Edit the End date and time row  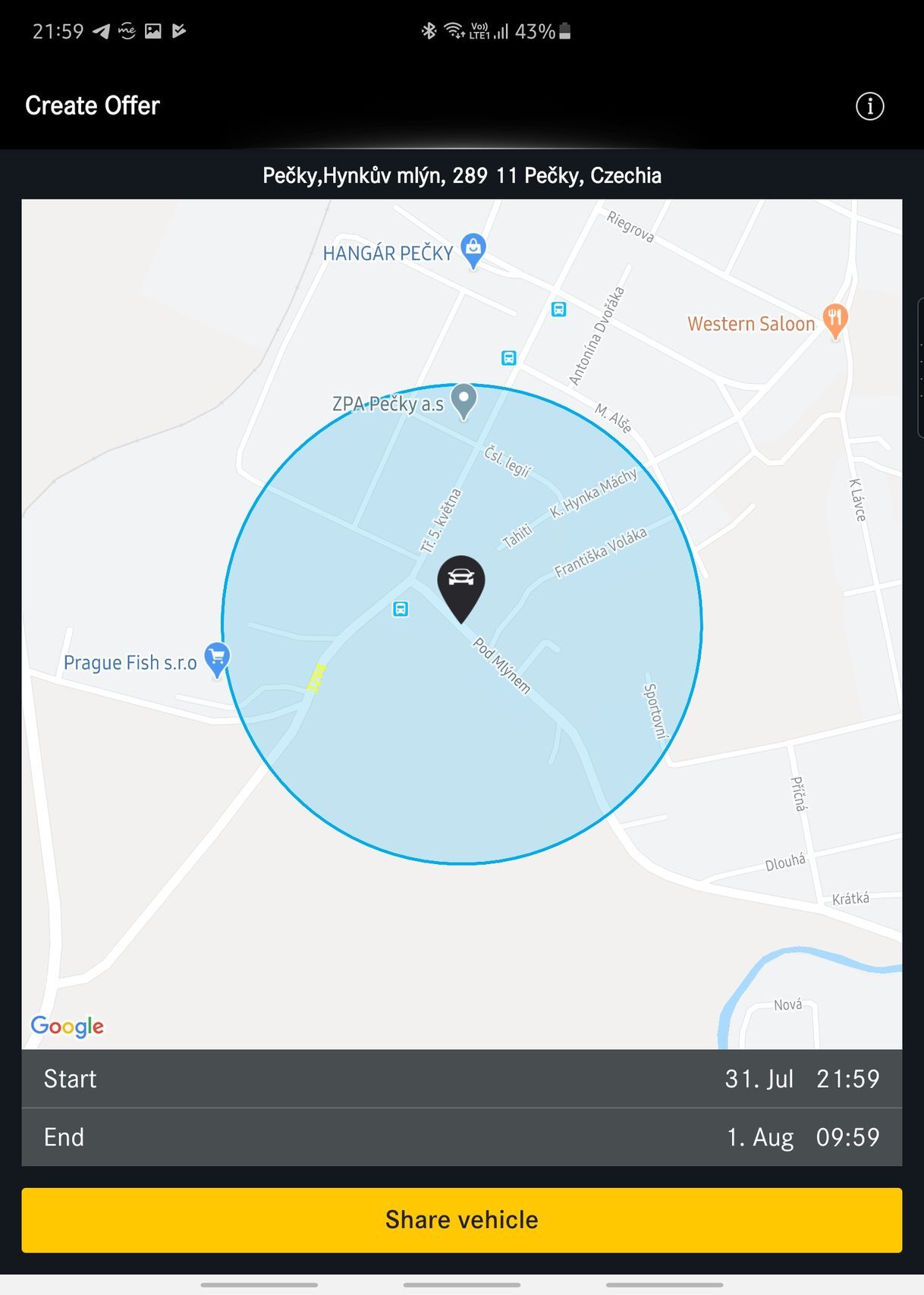(461, 1137)
